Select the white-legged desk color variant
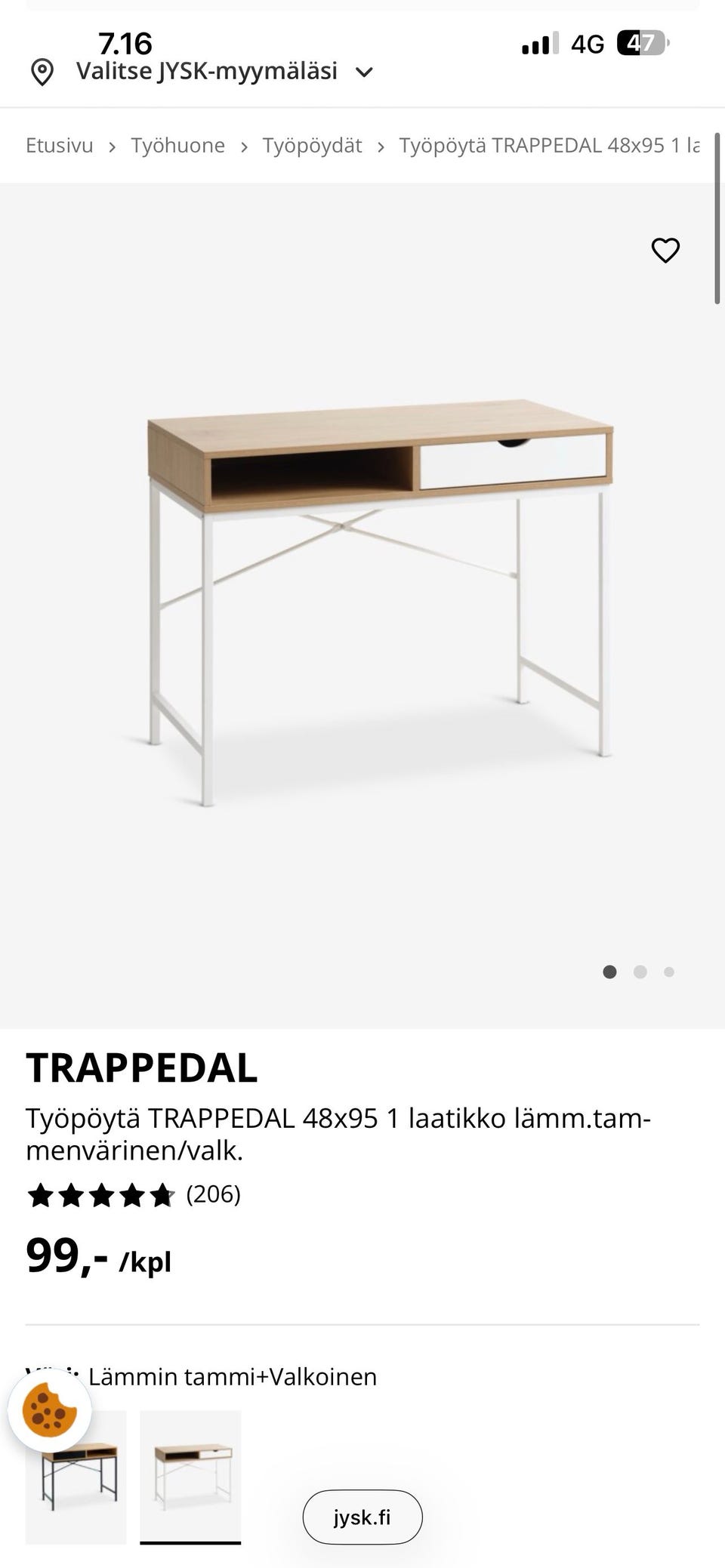The height and width of the screenshot is (1568, 725). pyautogui.click(x=190, y=1475)
